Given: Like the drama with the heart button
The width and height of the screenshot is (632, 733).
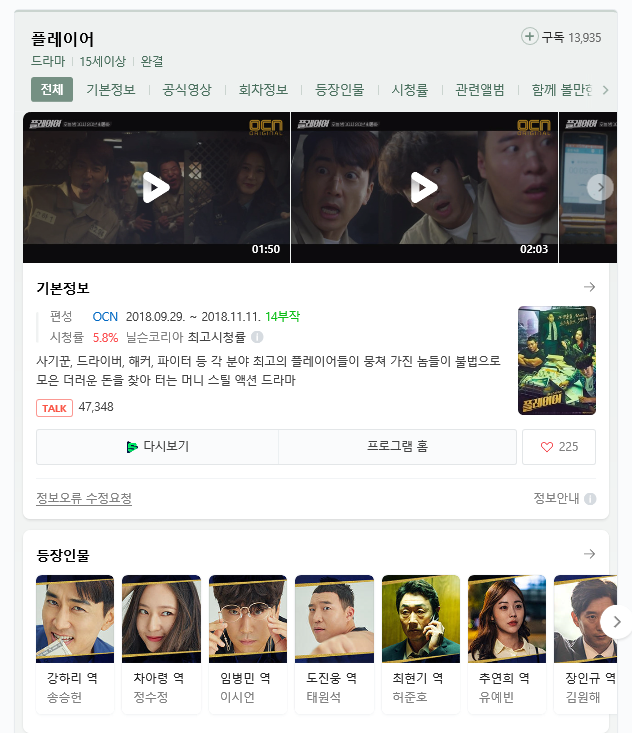Looking at the screenshot, I should coord(558,447).
